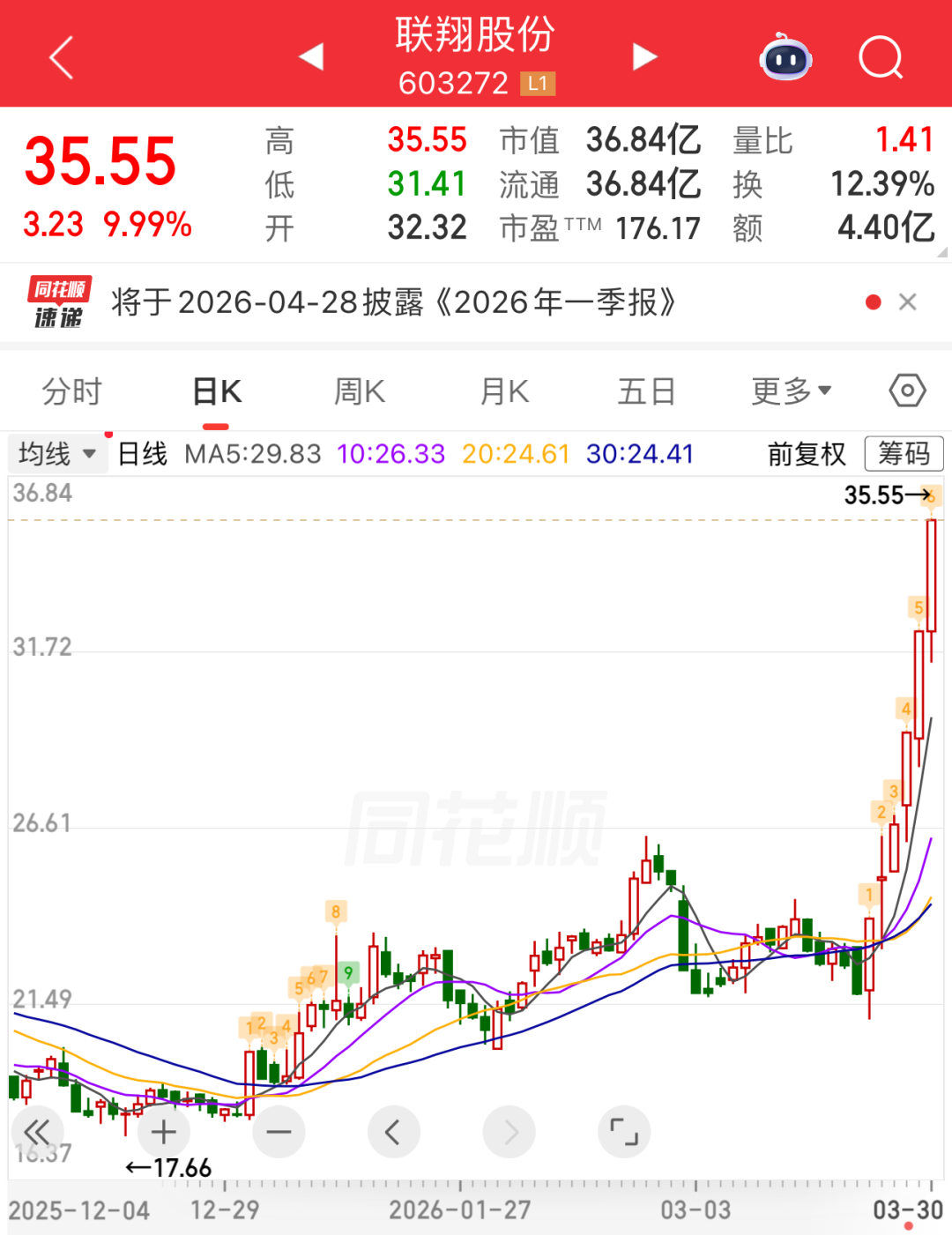
Task: Switch to the 五日 tab
Action: [646, 391]
